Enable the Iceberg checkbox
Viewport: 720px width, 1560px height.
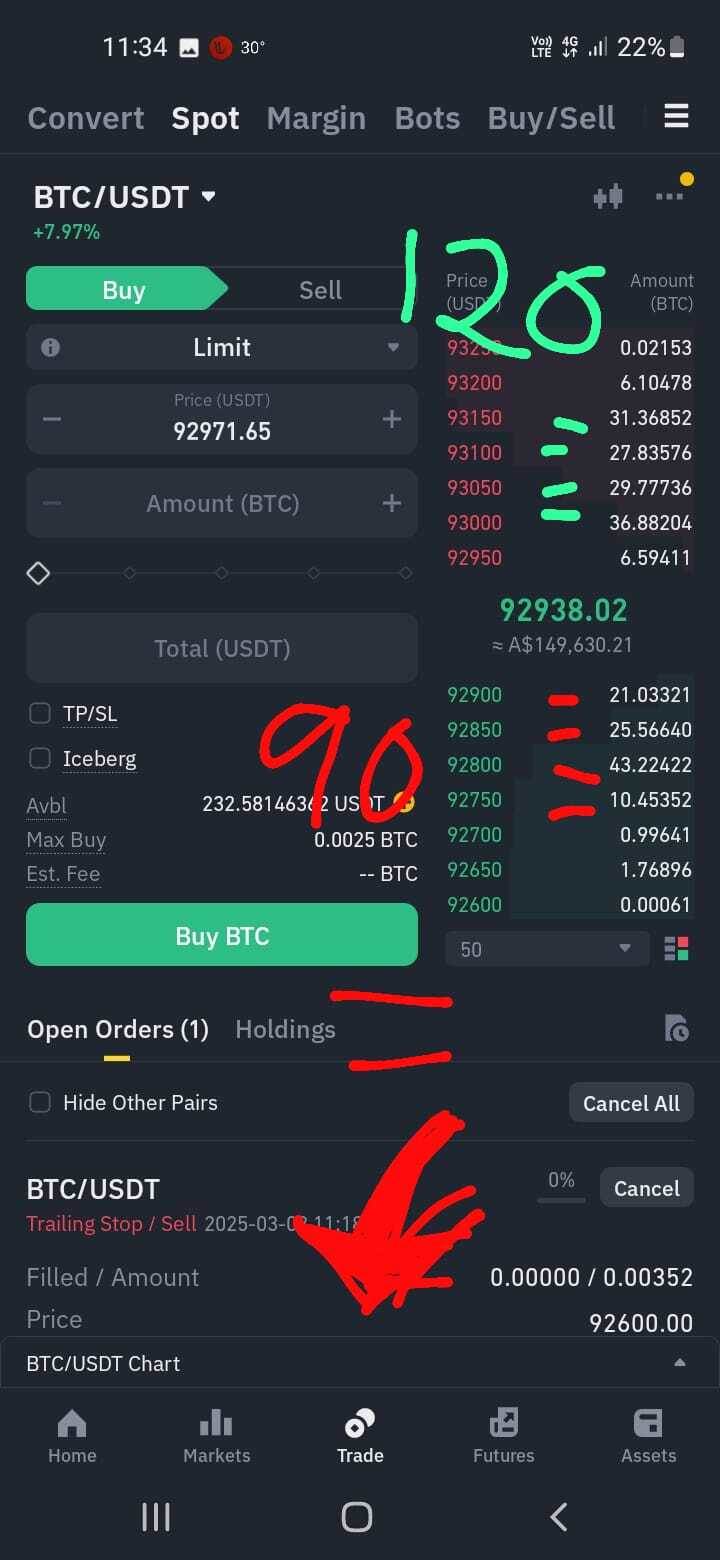pos(40,758)
